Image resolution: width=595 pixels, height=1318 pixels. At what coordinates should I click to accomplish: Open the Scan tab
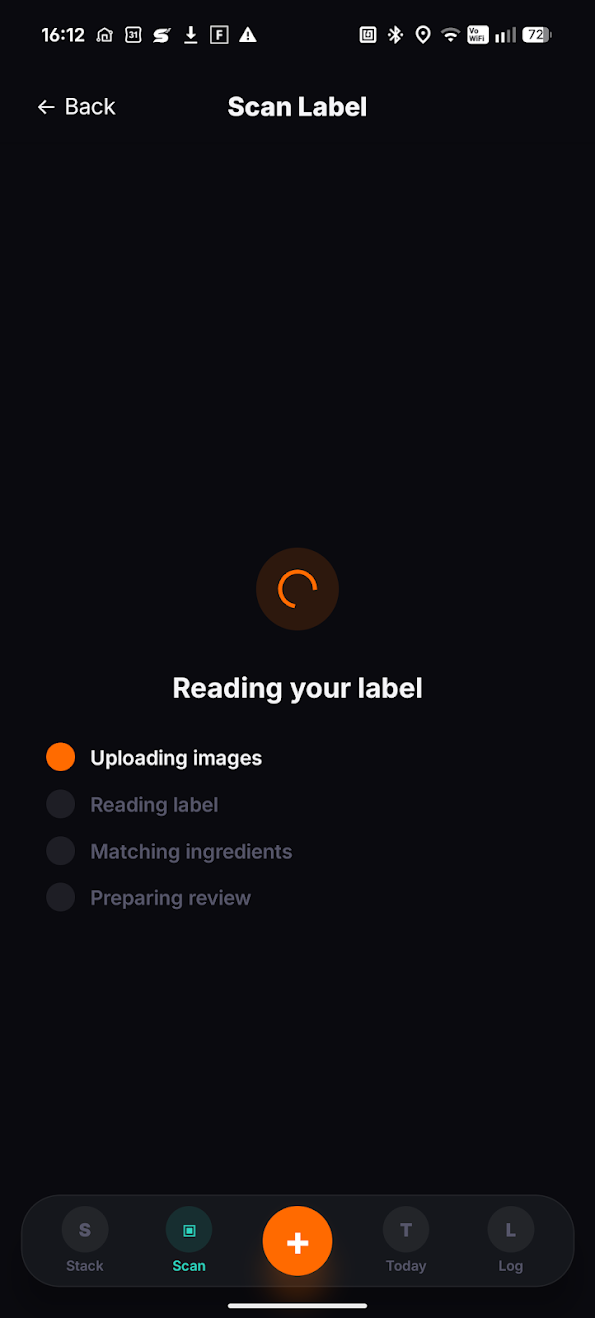tap(189, 1241)
